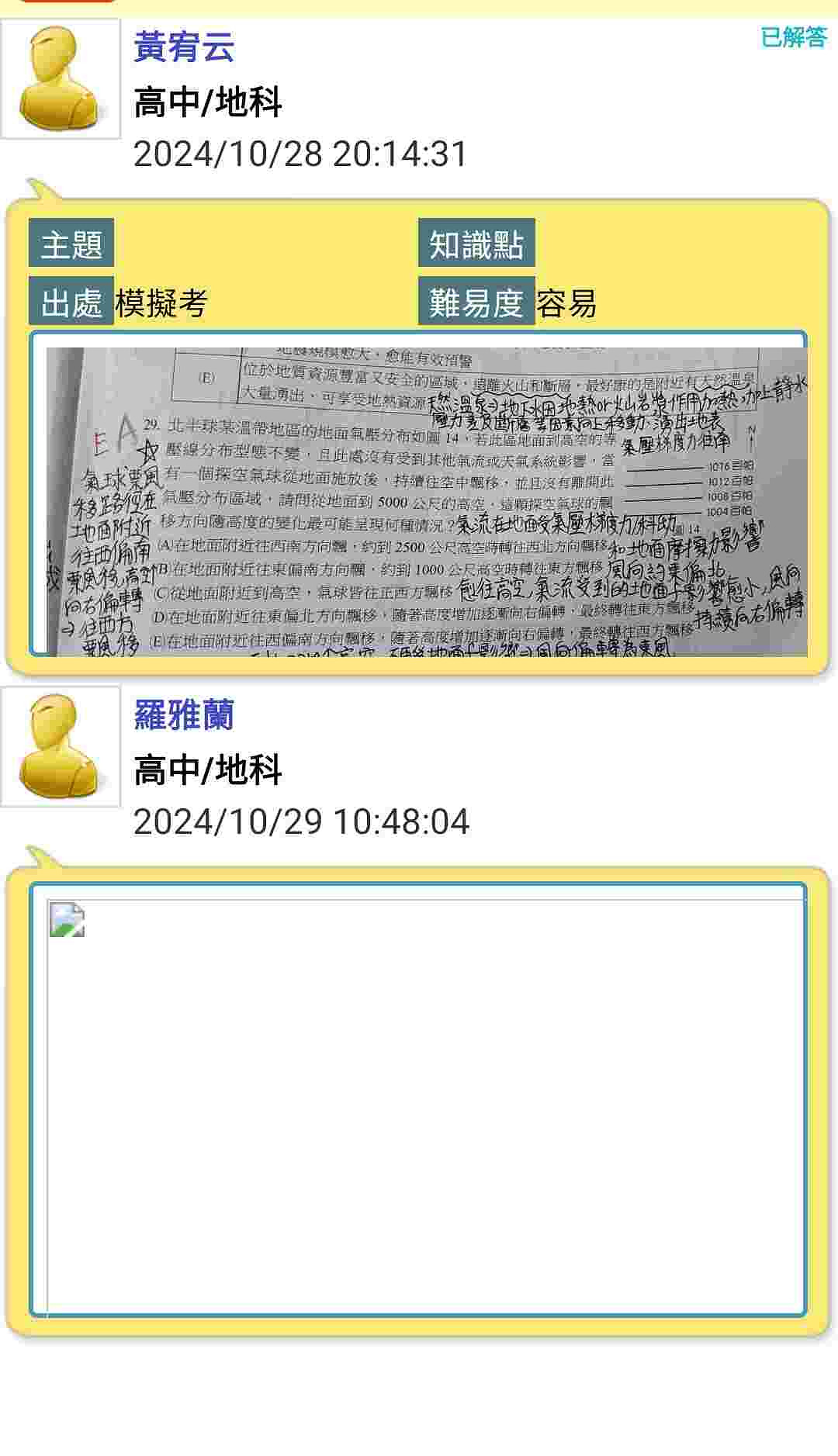Tap 羅雅蘭's avatar picture

pyautogui.click(x=61, y=746)
